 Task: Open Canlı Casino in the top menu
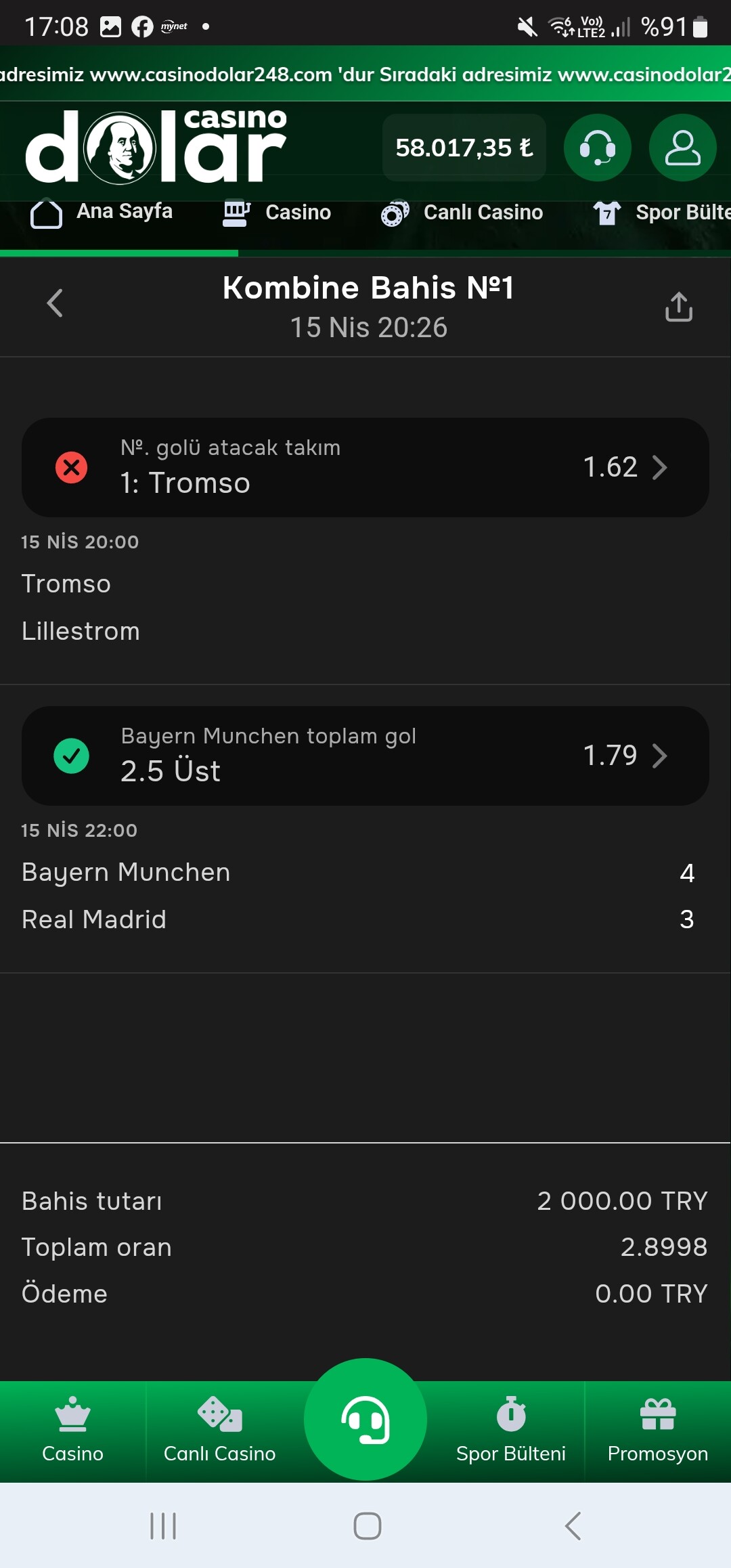tap(462, 213)
